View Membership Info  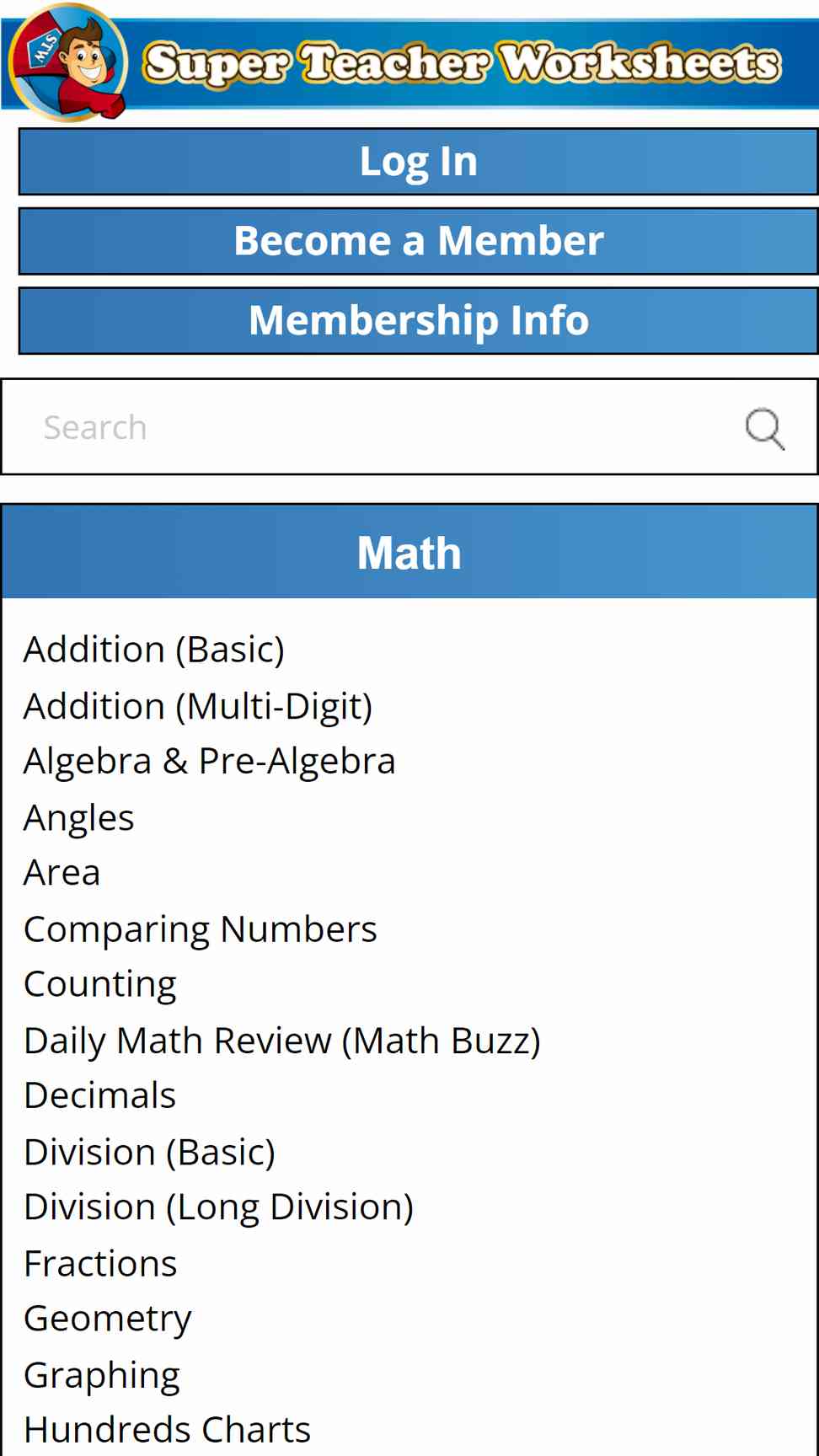point(419,320)
